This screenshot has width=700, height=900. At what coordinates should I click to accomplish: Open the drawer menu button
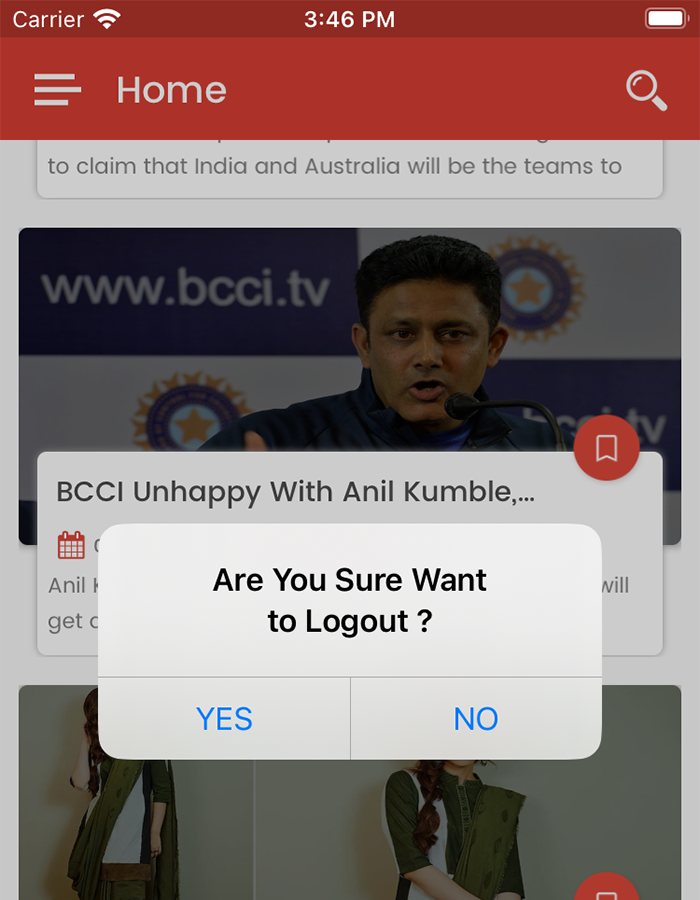click(57, 90)
